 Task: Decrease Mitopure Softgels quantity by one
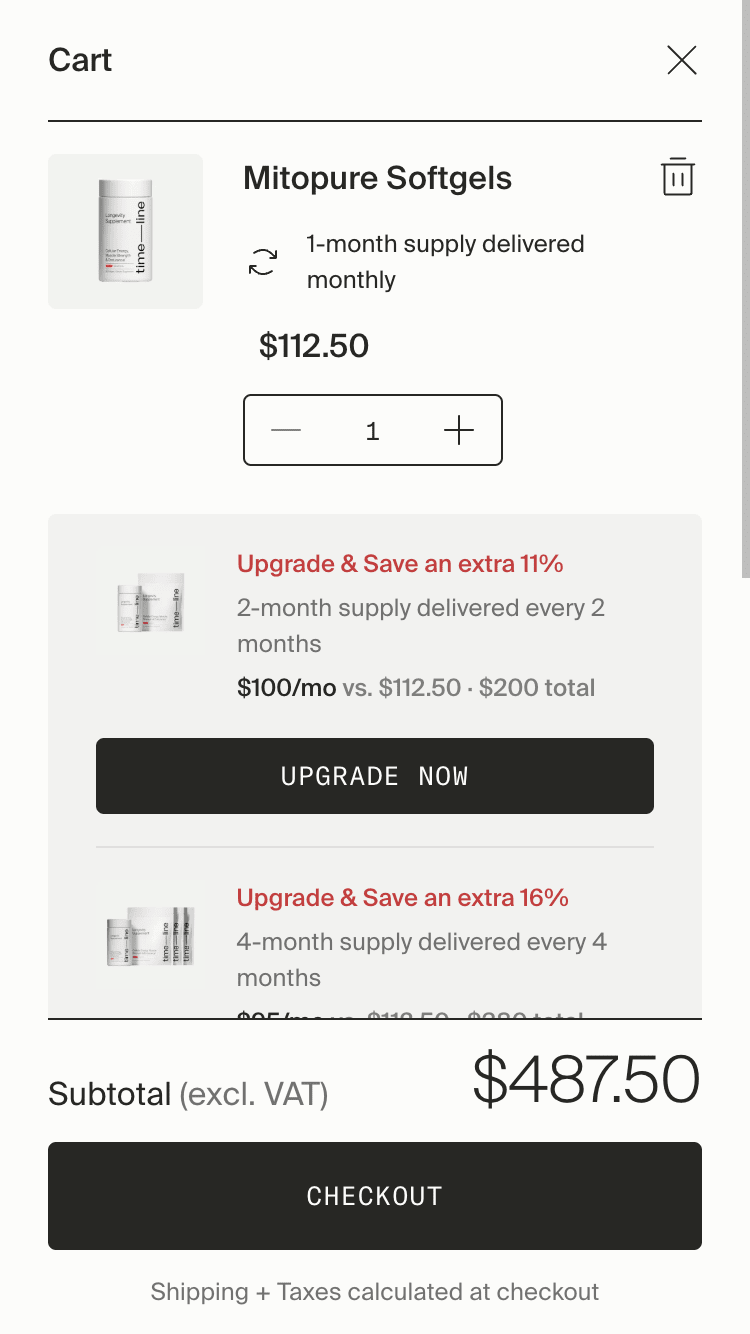tap(286, 430)
